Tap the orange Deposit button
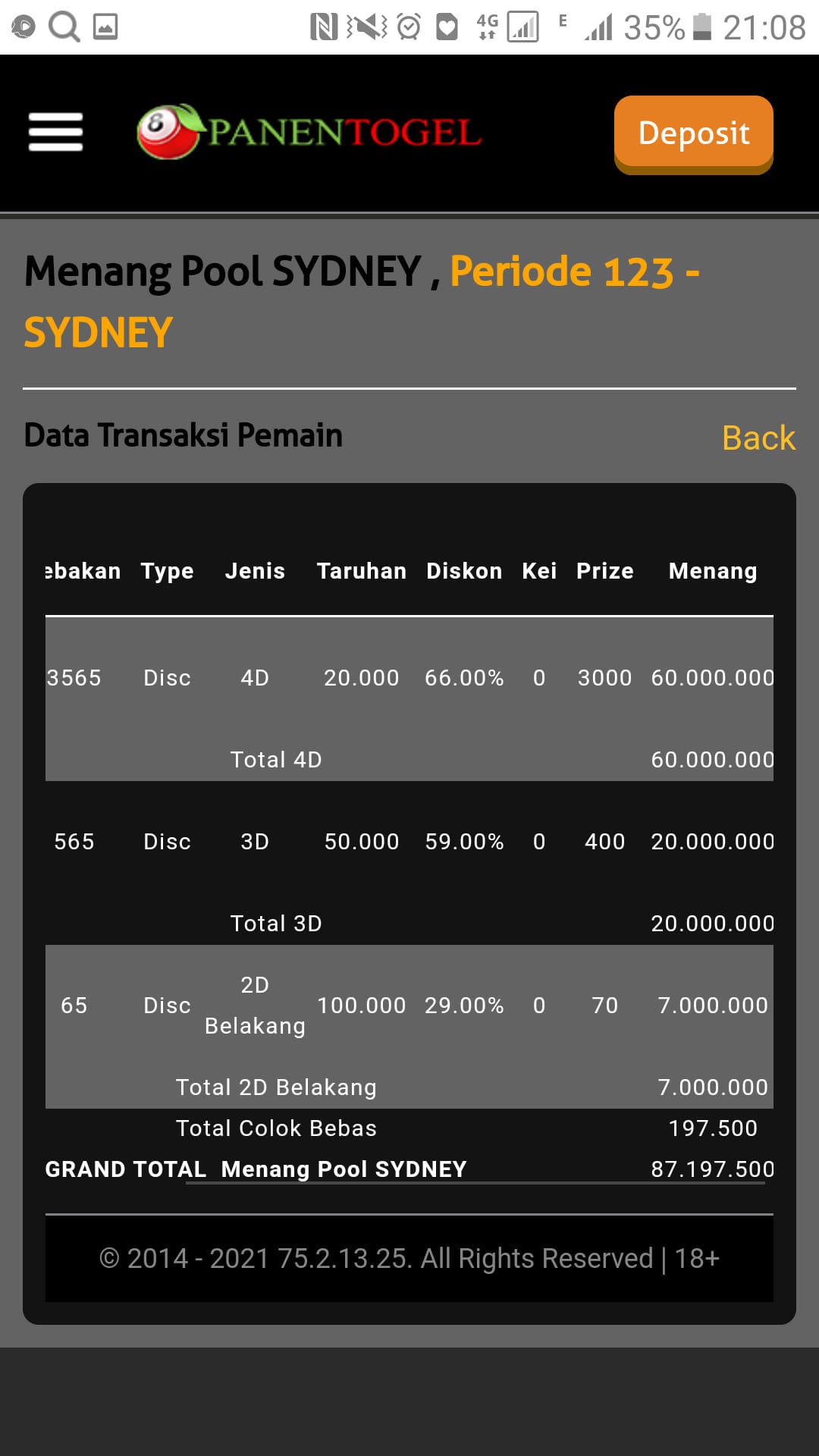The image size is (819, 1456). pos(693,133)
